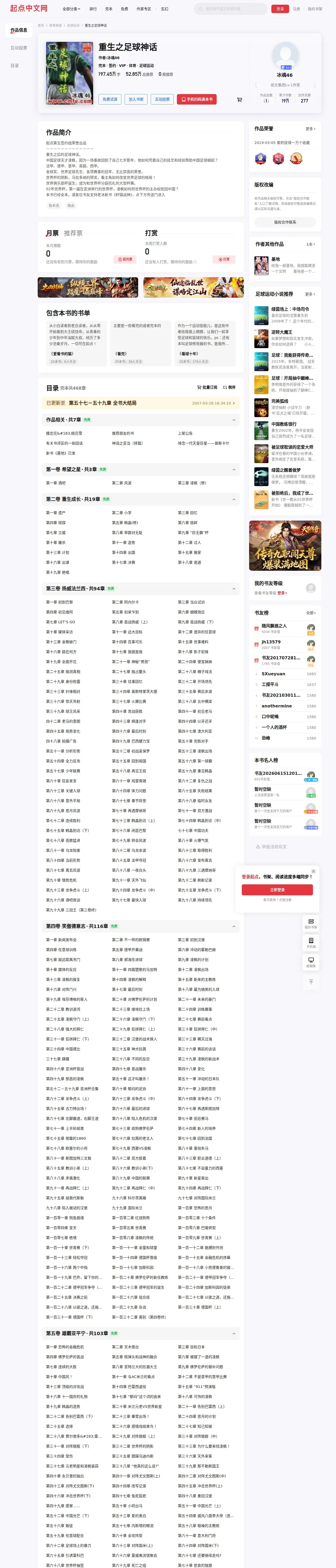Tap 手机扫码读本书 red button
This screenshot has width=336, height=1568.
[196, 99]
